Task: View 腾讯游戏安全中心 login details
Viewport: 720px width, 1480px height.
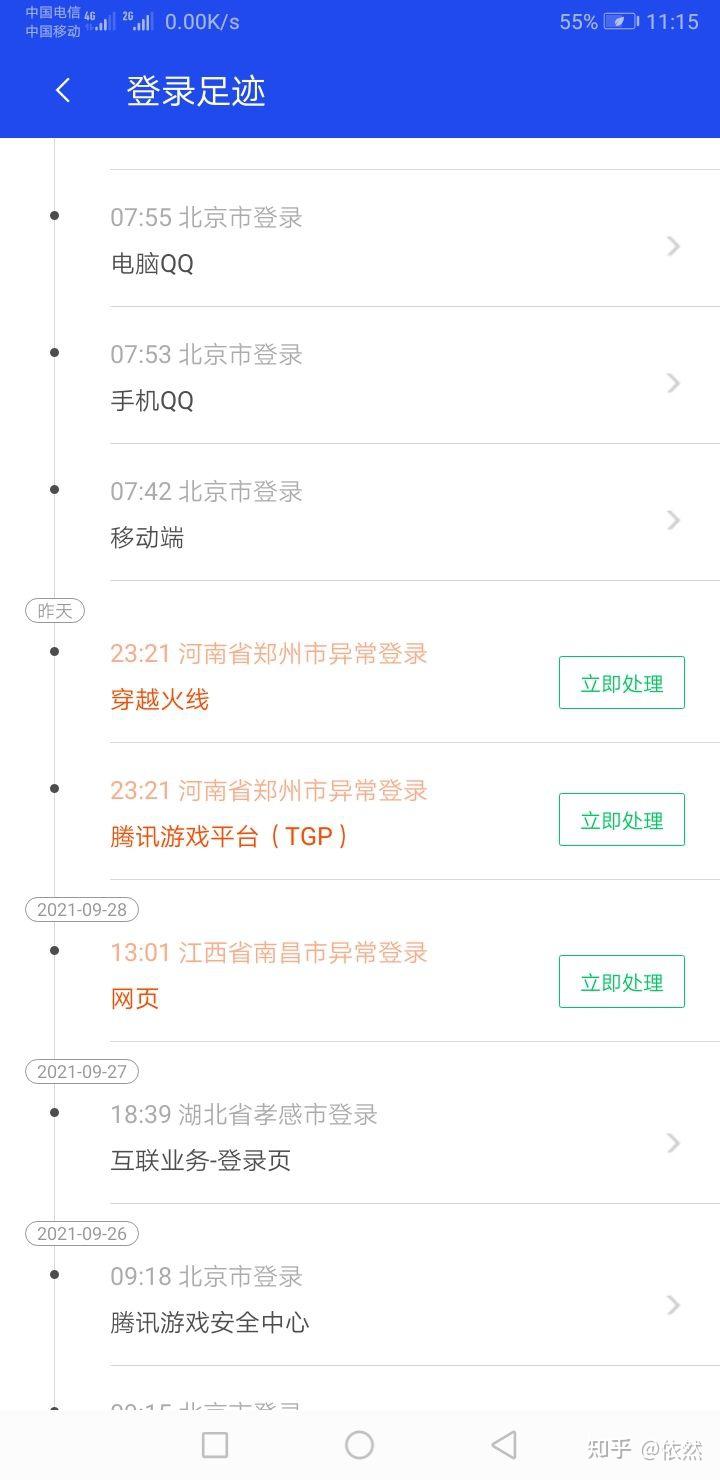Action: click(x=400, y=1300)
